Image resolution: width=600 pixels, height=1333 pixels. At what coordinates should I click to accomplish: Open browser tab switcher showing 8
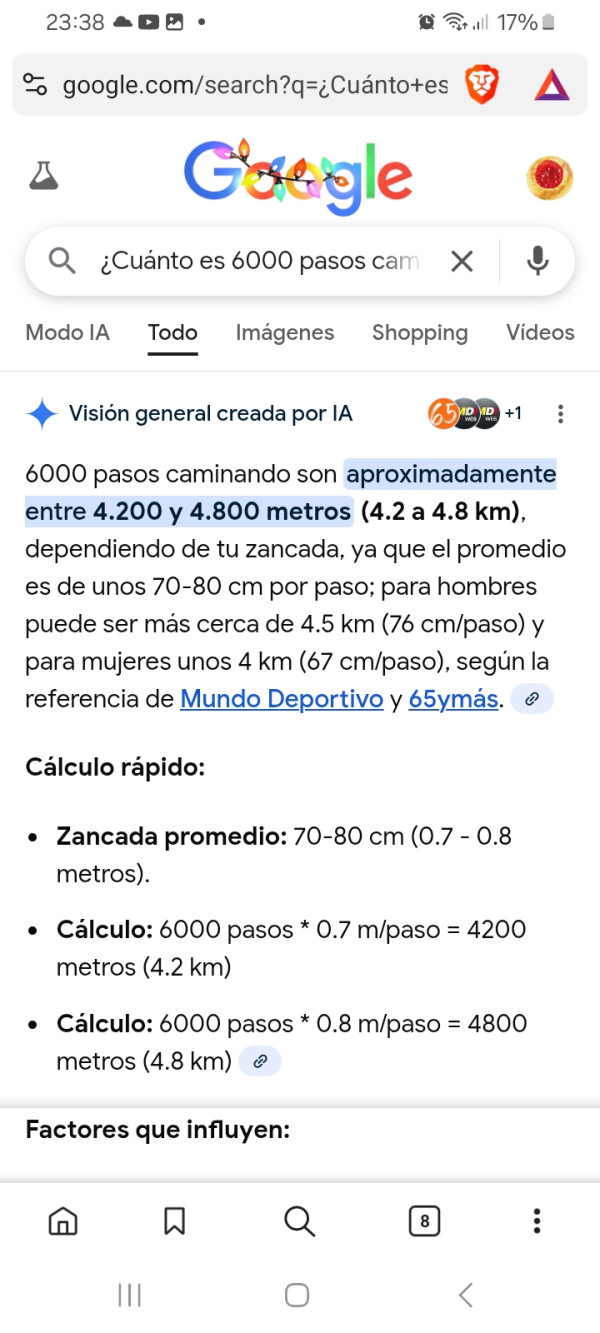tap(424, 1221)
